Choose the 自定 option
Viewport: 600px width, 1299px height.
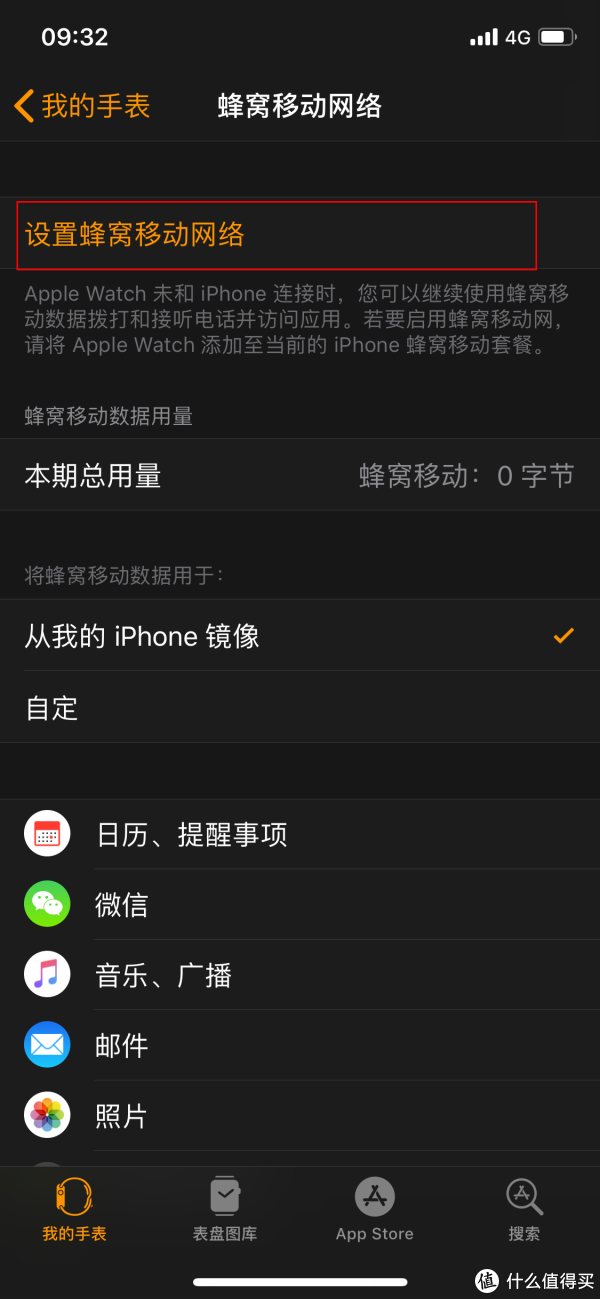[x=300, y=708]
